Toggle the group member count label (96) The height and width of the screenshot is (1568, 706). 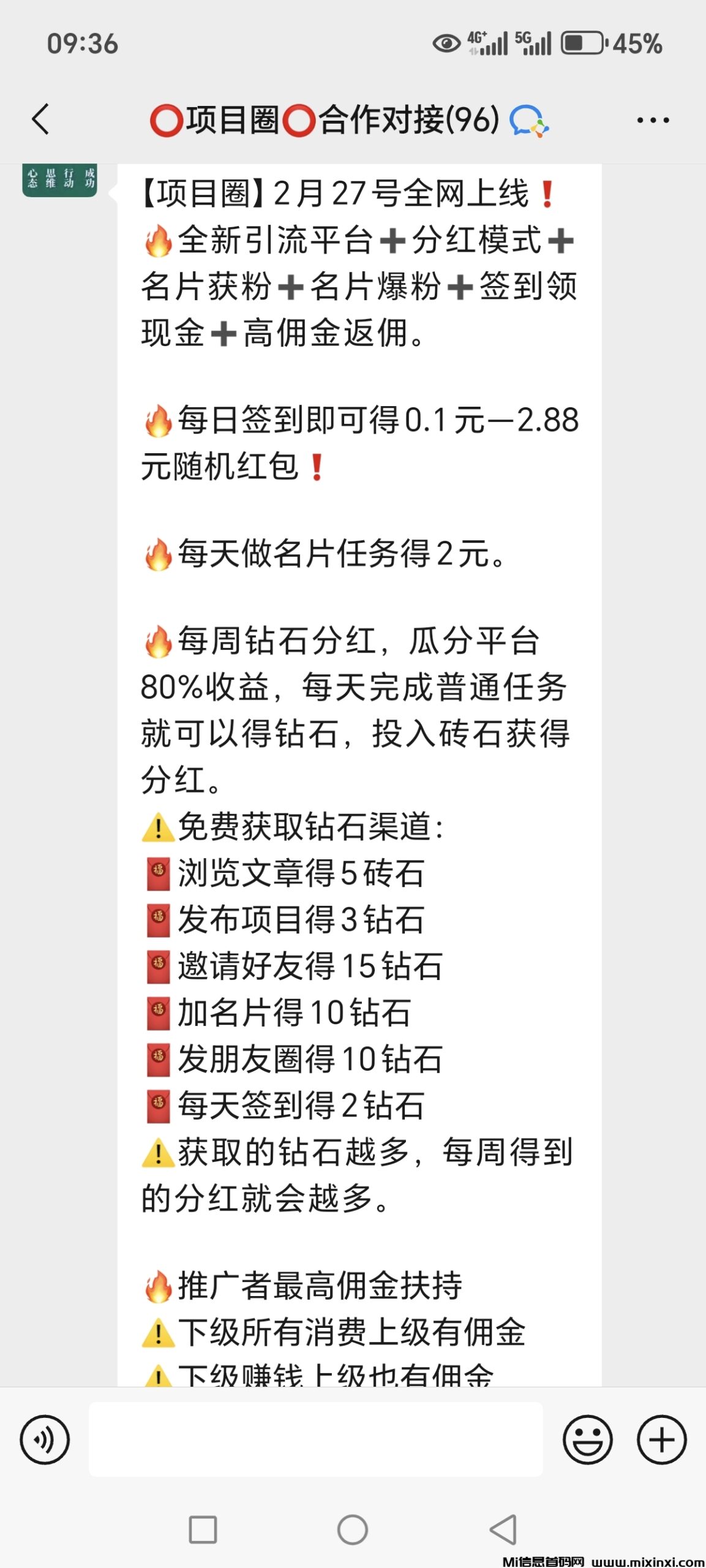point(473,121)
